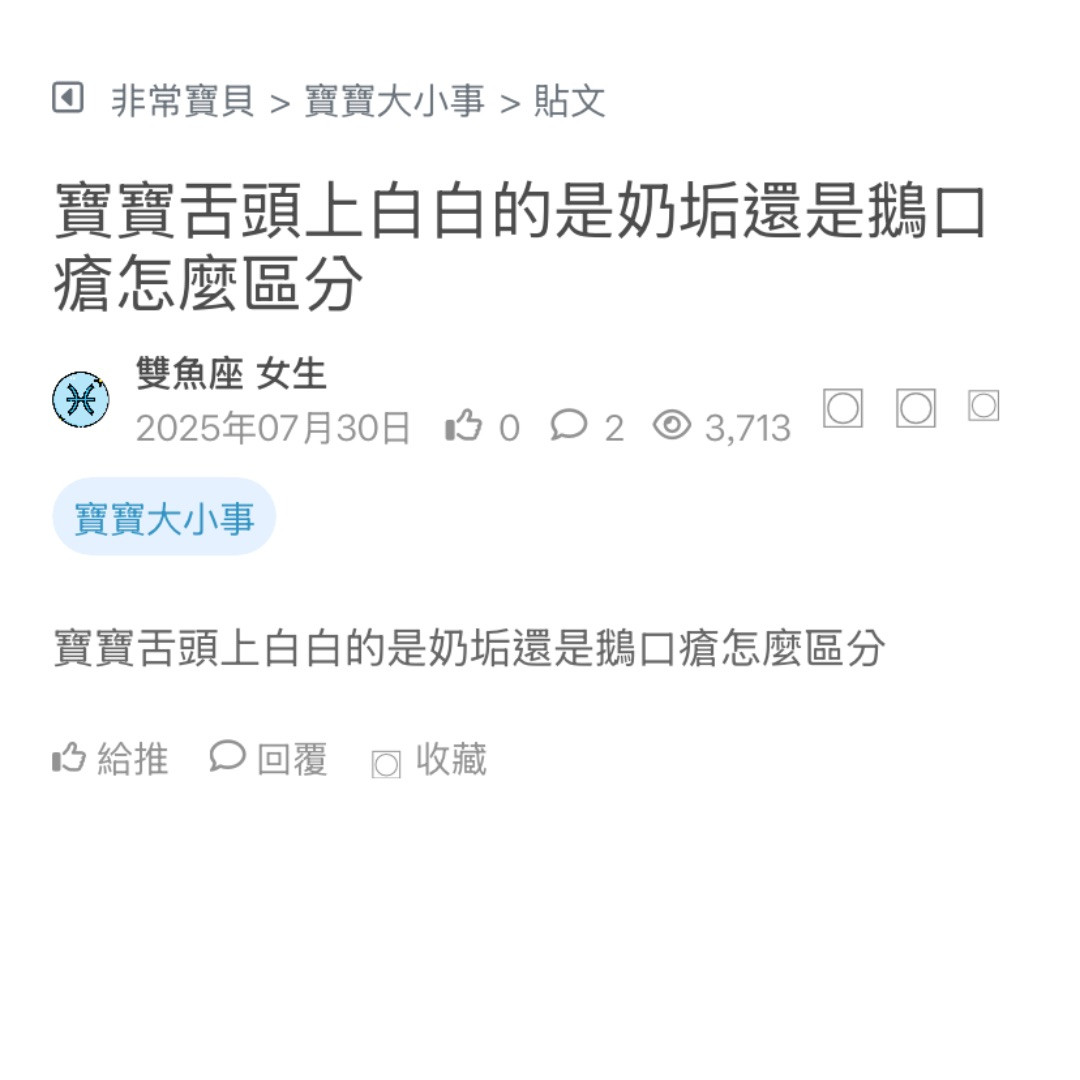The height and width of the screenshot is (1080, 1080).
Task: Open comments via the comment count icon
Action: pos(570,426)
